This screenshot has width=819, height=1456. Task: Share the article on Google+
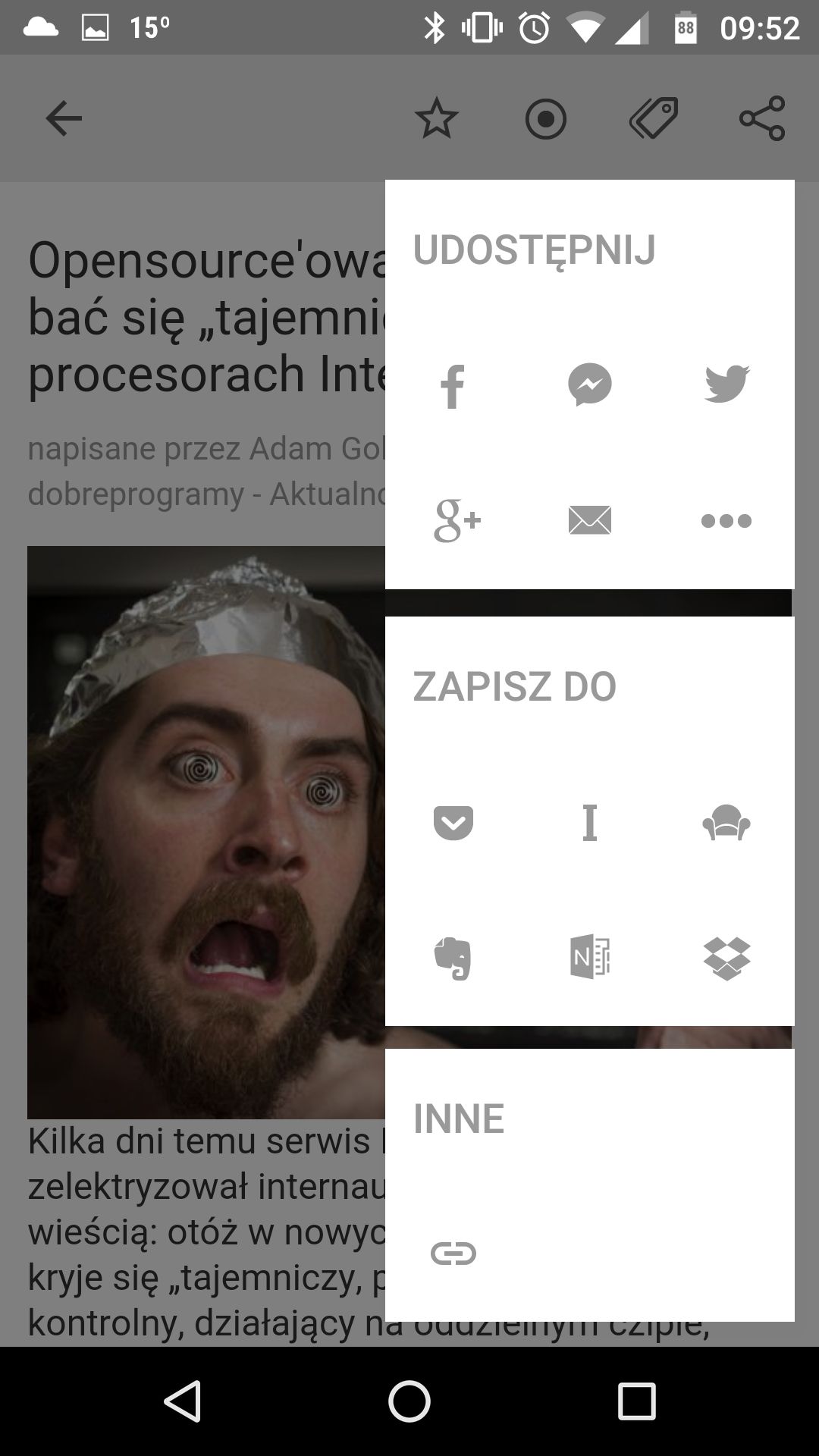click(457, 521)
